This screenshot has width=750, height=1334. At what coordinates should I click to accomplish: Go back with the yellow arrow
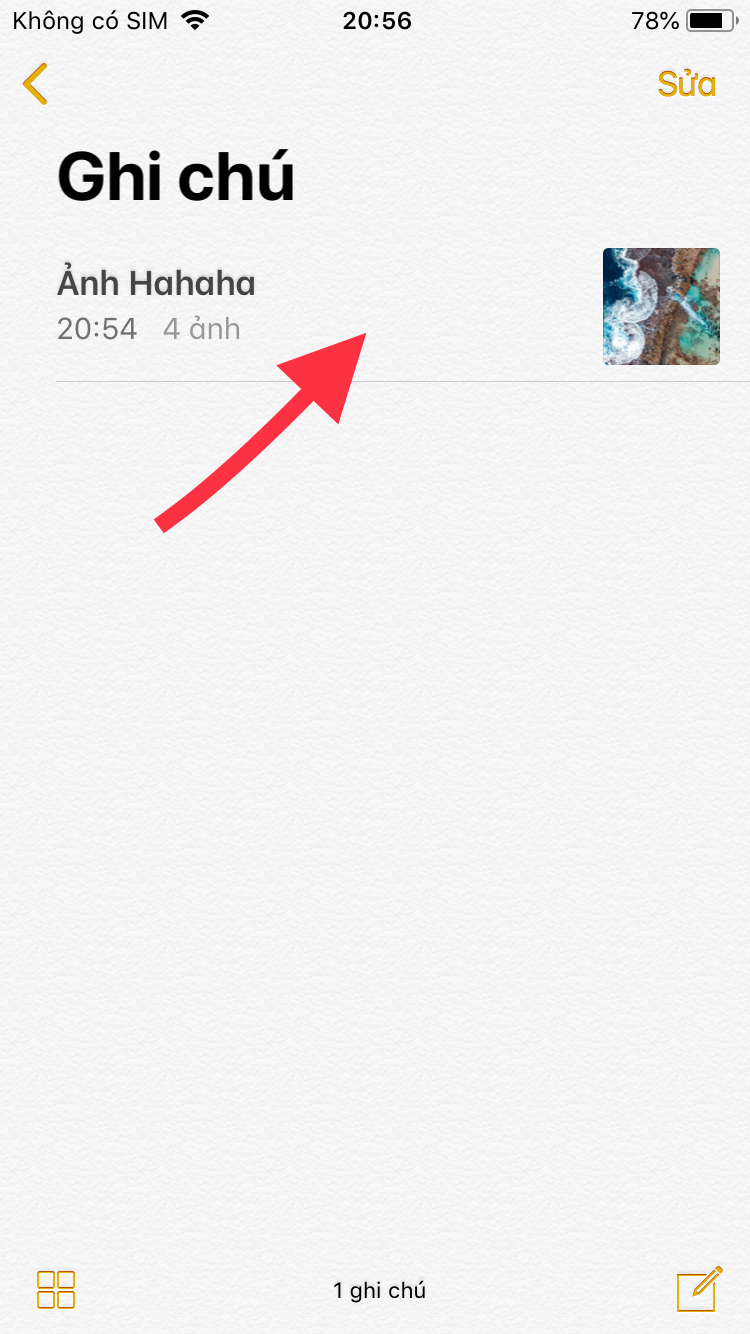coord(35,84)
